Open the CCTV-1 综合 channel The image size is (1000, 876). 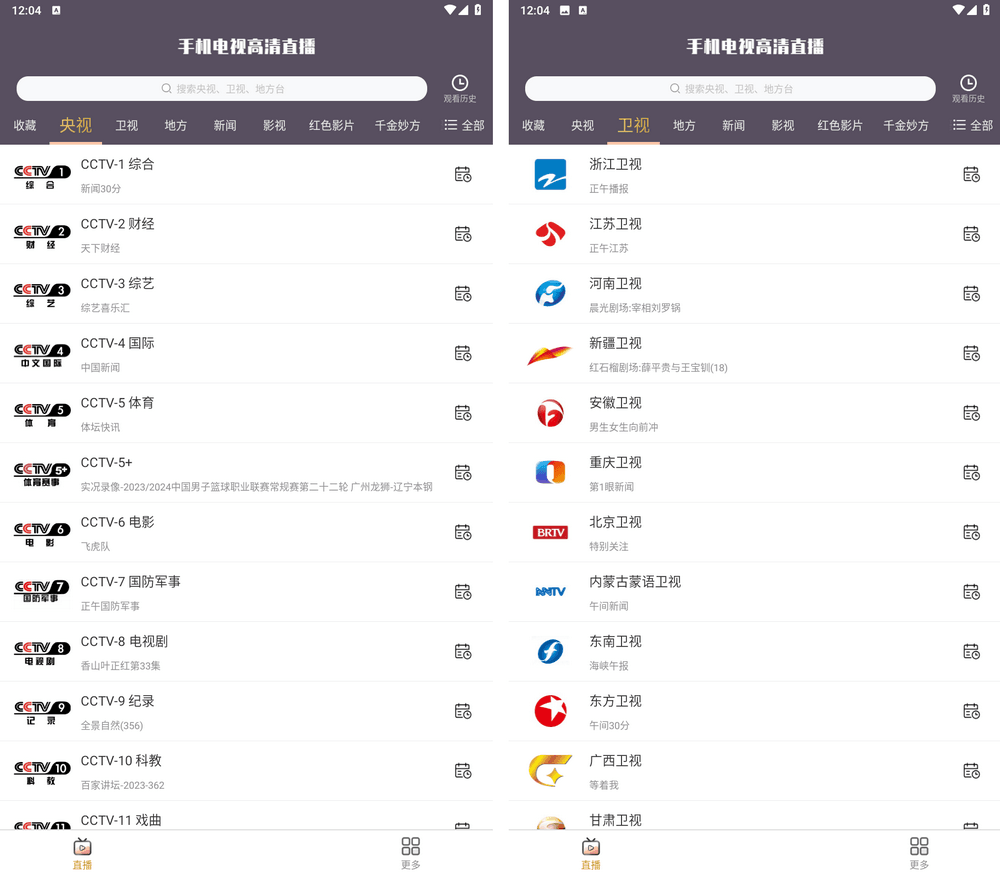[200, 174]
